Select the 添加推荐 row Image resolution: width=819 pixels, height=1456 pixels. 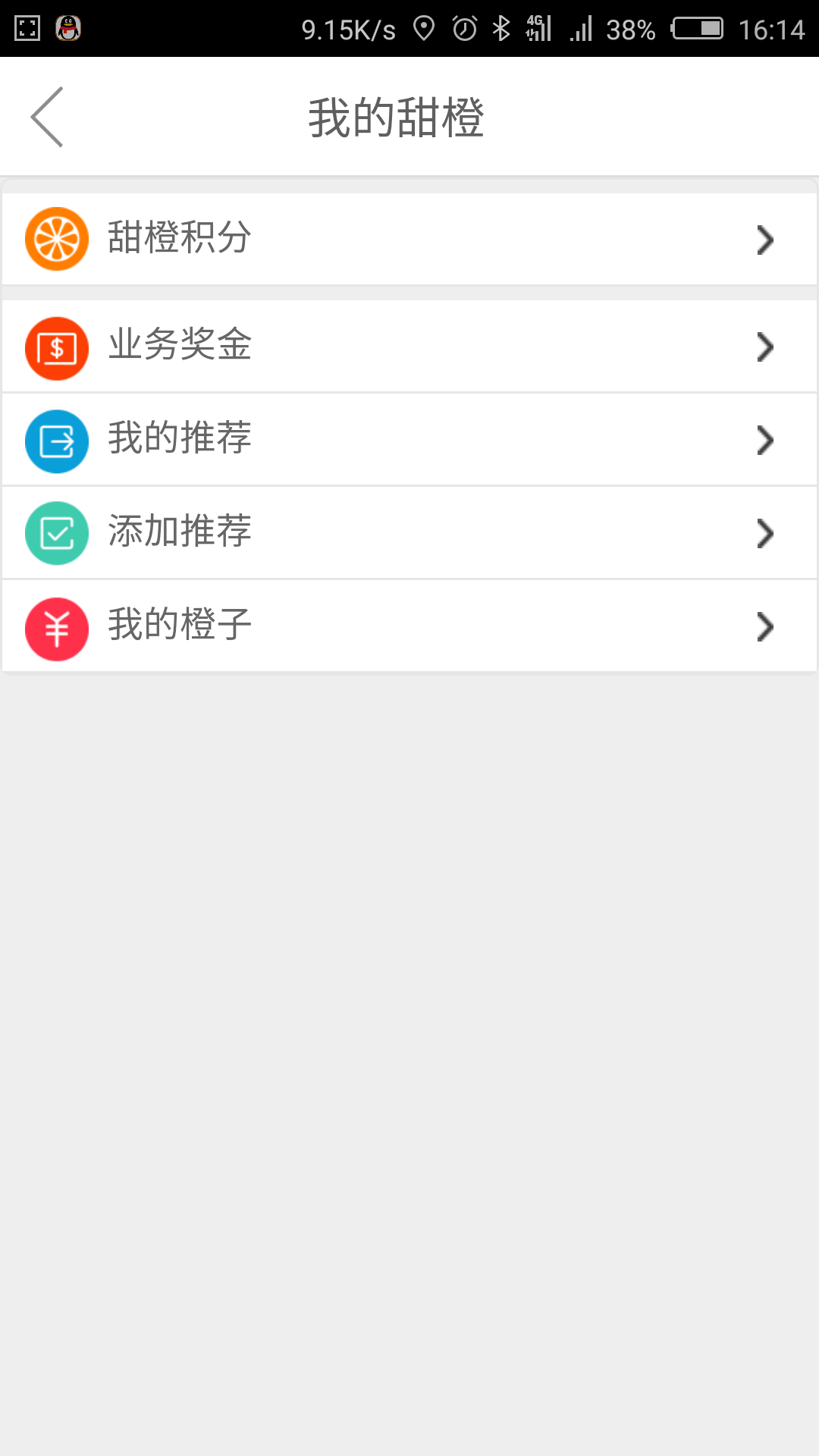tap(409, 533)
